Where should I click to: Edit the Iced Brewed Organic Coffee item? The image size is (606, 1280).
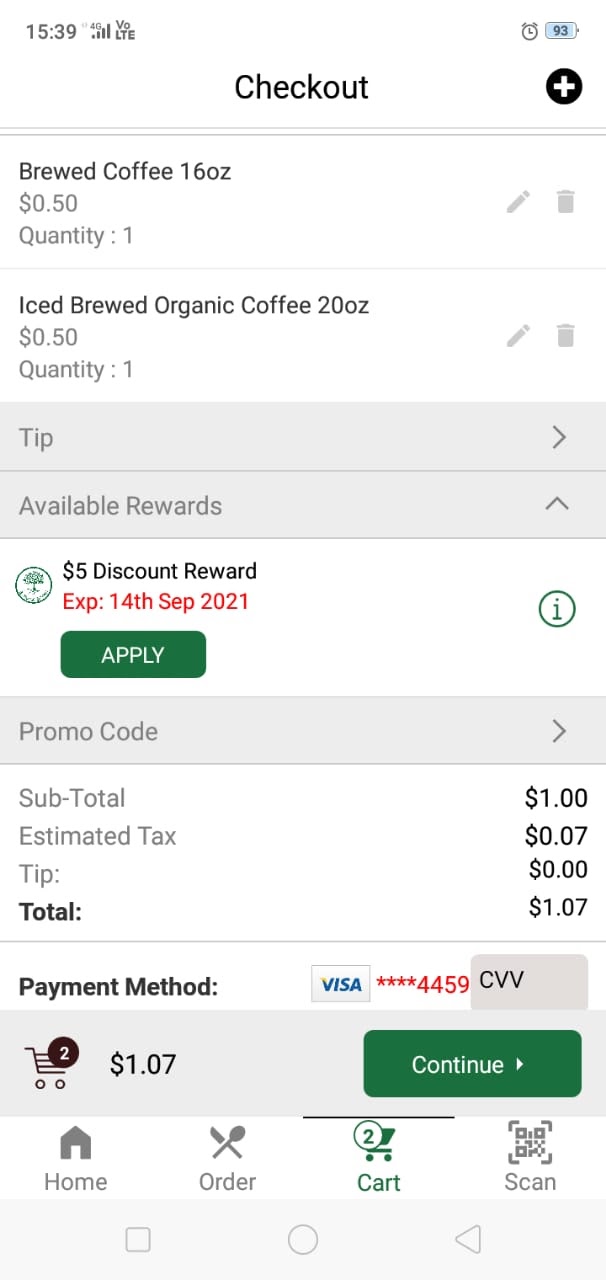click(x=518, y=335)
